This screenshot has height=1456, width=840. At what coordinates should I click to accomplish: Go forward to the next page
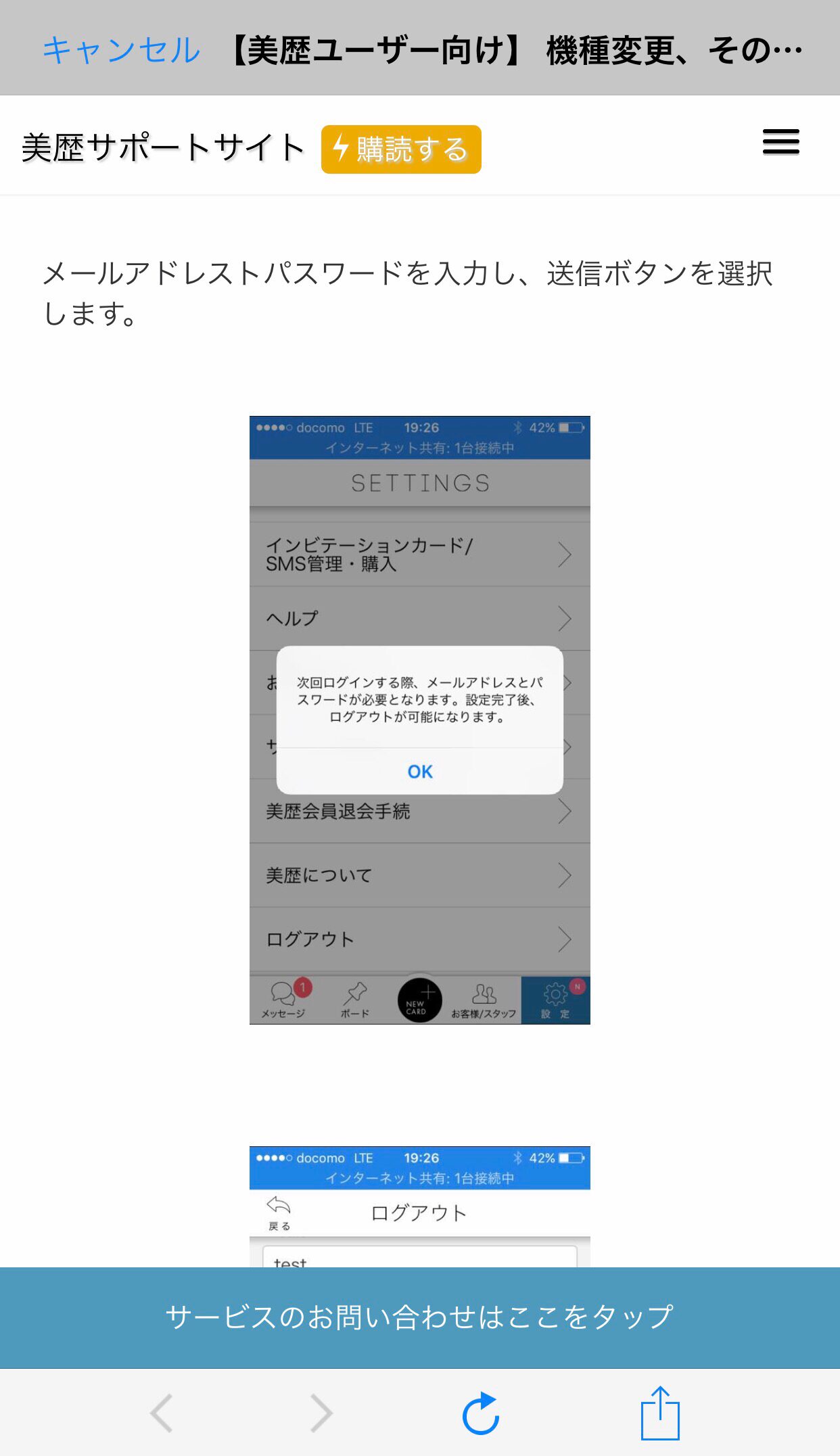pyautogui.click(x=321, y=1413)
